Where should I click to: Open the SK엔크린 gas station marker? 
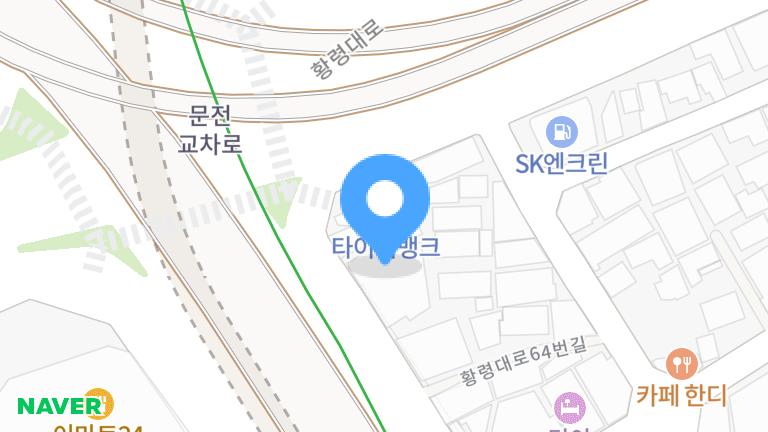click(x=562, y=131)
